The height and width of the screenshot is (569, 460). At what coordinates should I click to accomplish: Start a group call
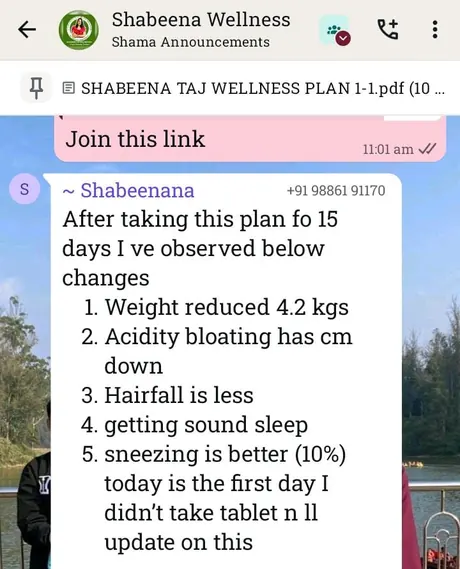(x=388, y=29)
